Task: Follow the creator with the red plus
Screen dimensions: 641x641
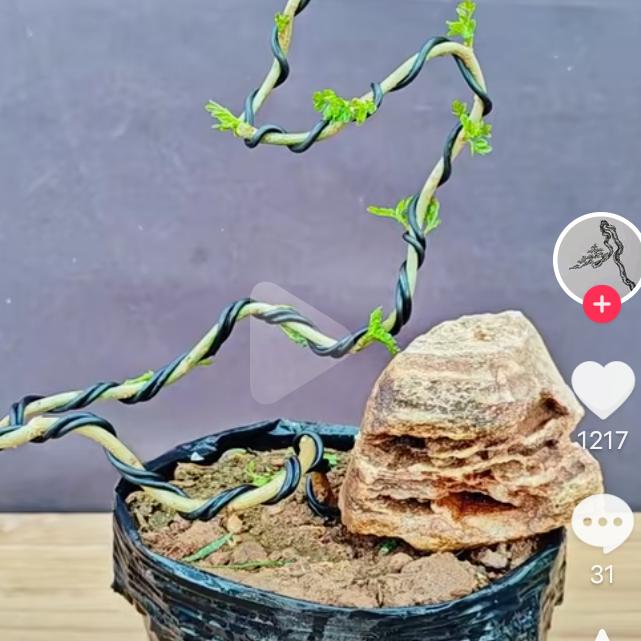Action: point(602,304)
